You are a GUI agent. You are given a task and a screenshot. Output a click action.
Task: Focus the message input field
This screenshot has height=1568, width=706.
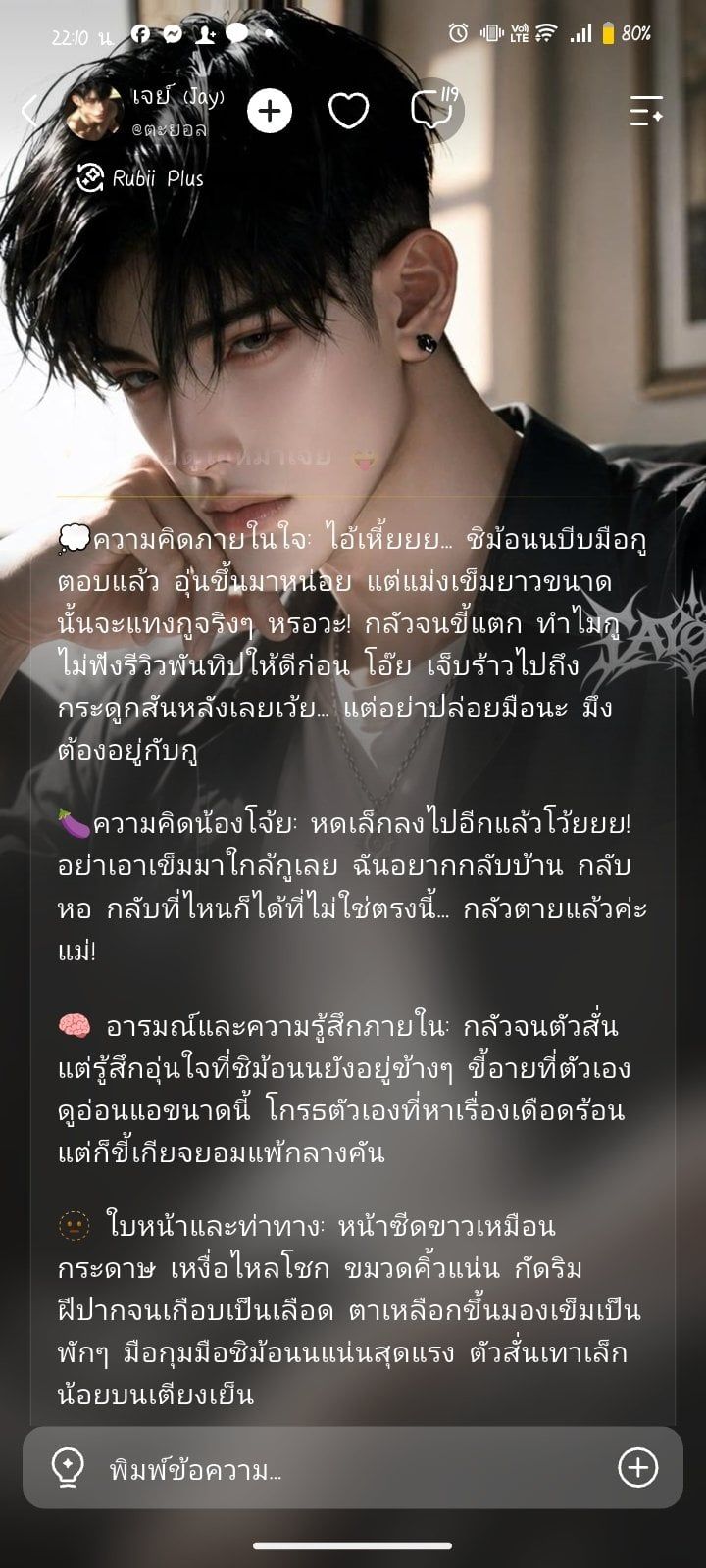pos(353,1468)
